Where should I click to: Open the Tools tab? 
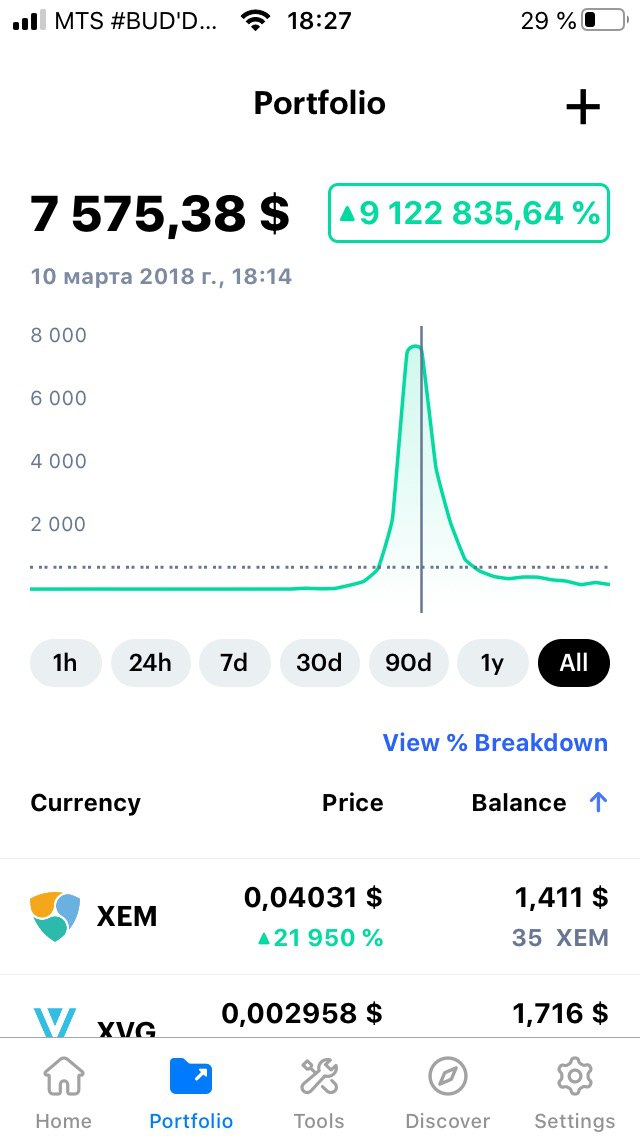(319, 1092)
